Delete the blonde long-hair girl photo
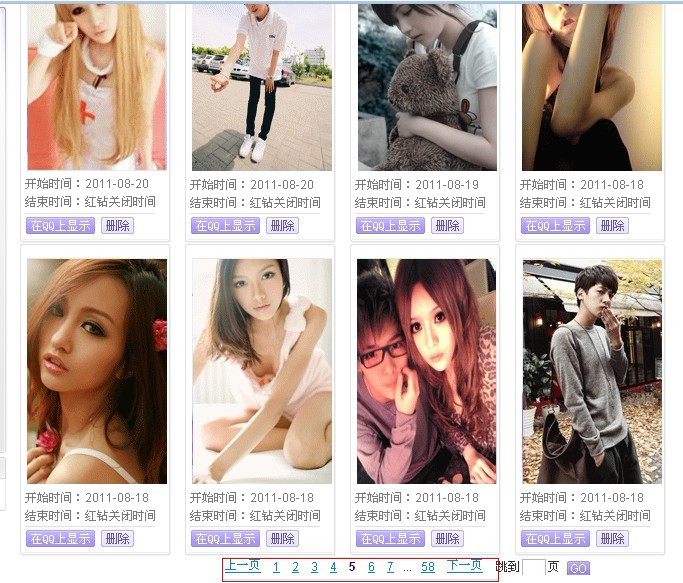This screenshot has width=683, height=583. pyautogui.click(x=117, y=226)
